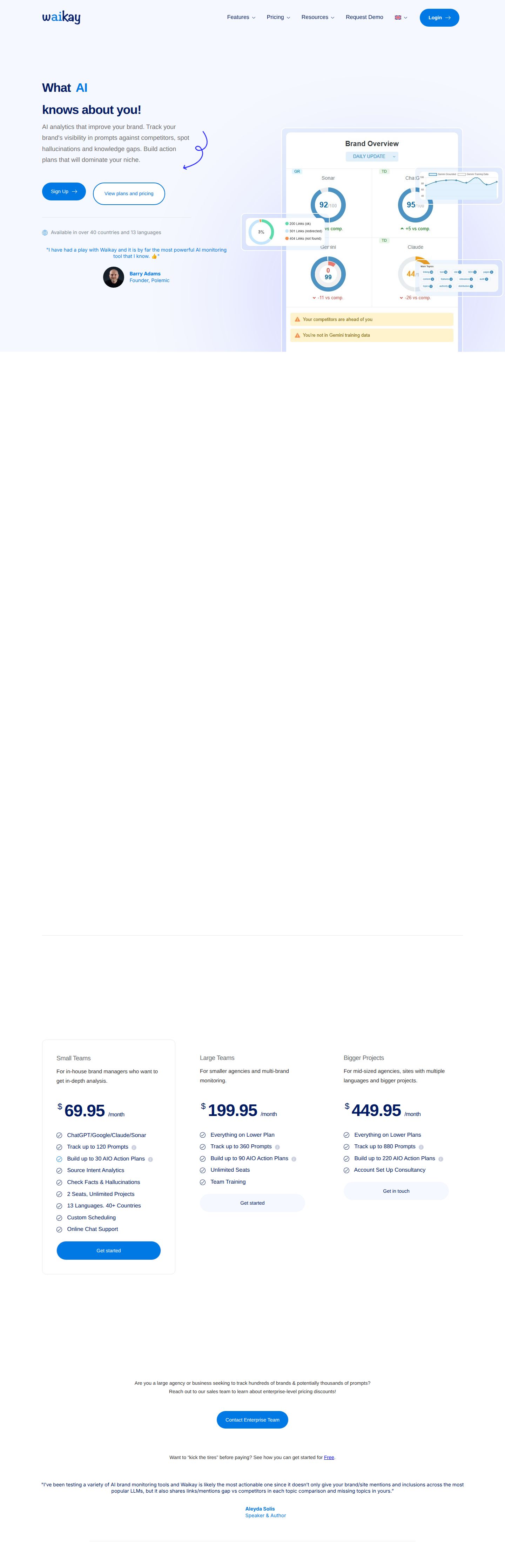Tap the Sign Up button
The width and height of the screenshot is (505, 1568).
coord(64,191)
